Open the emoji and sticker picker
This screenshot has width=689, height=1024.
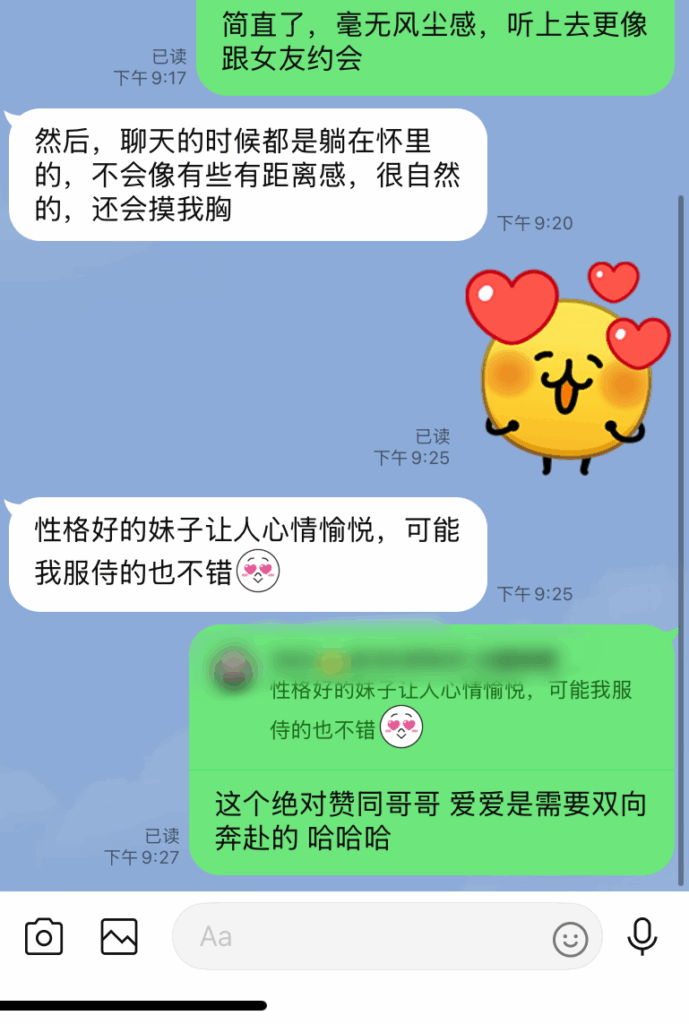pos(570,939)
